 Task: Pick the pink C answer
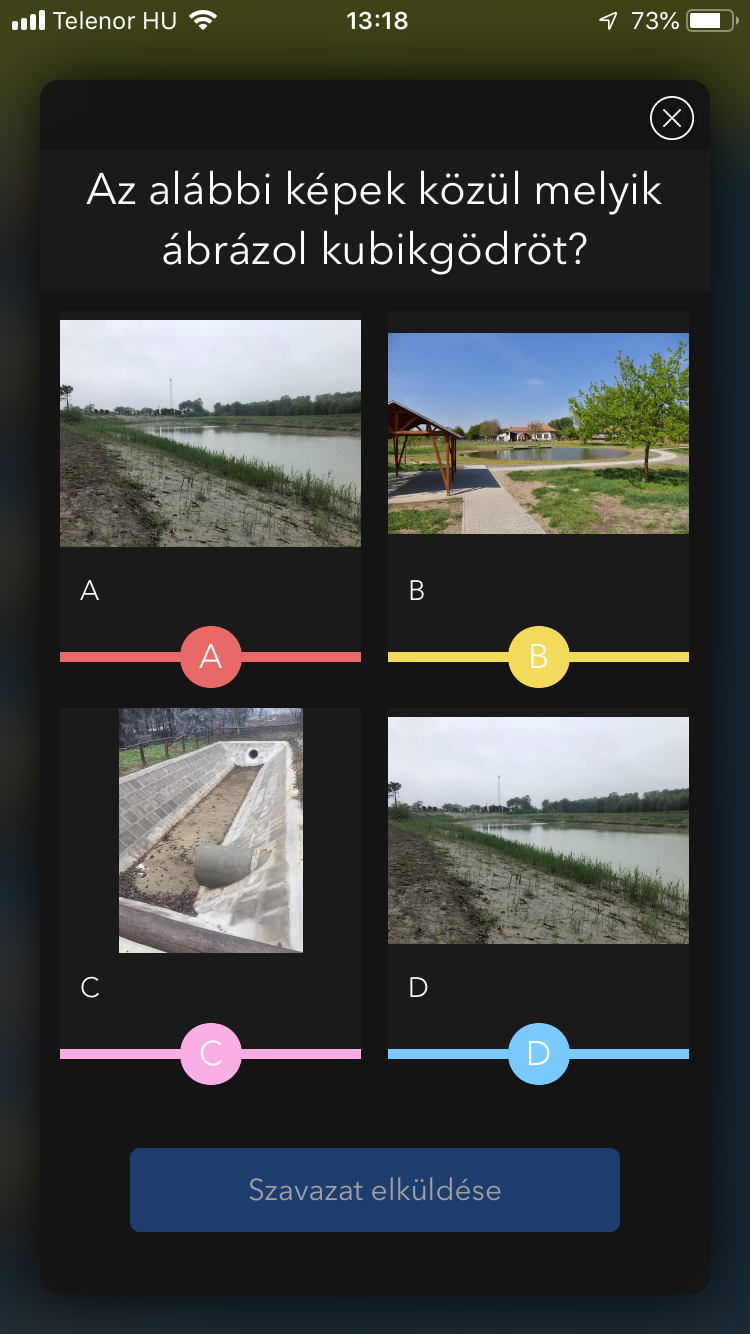[210, 1053]
